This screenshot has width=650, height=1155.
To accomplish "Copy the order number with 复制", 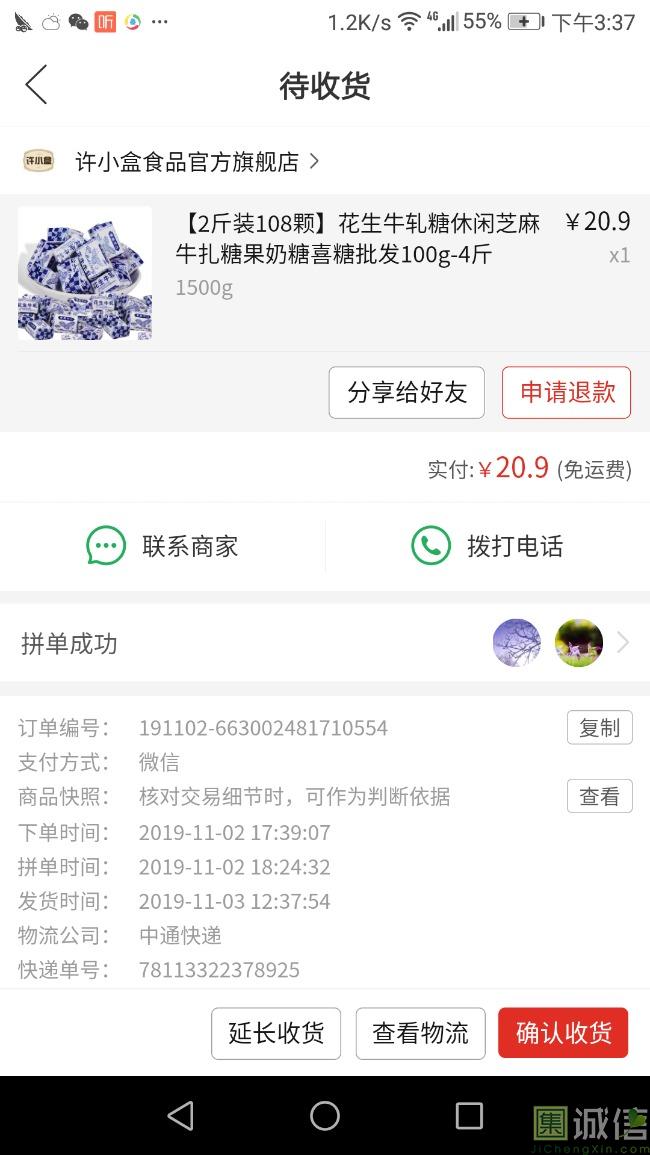I will point(599,728).
